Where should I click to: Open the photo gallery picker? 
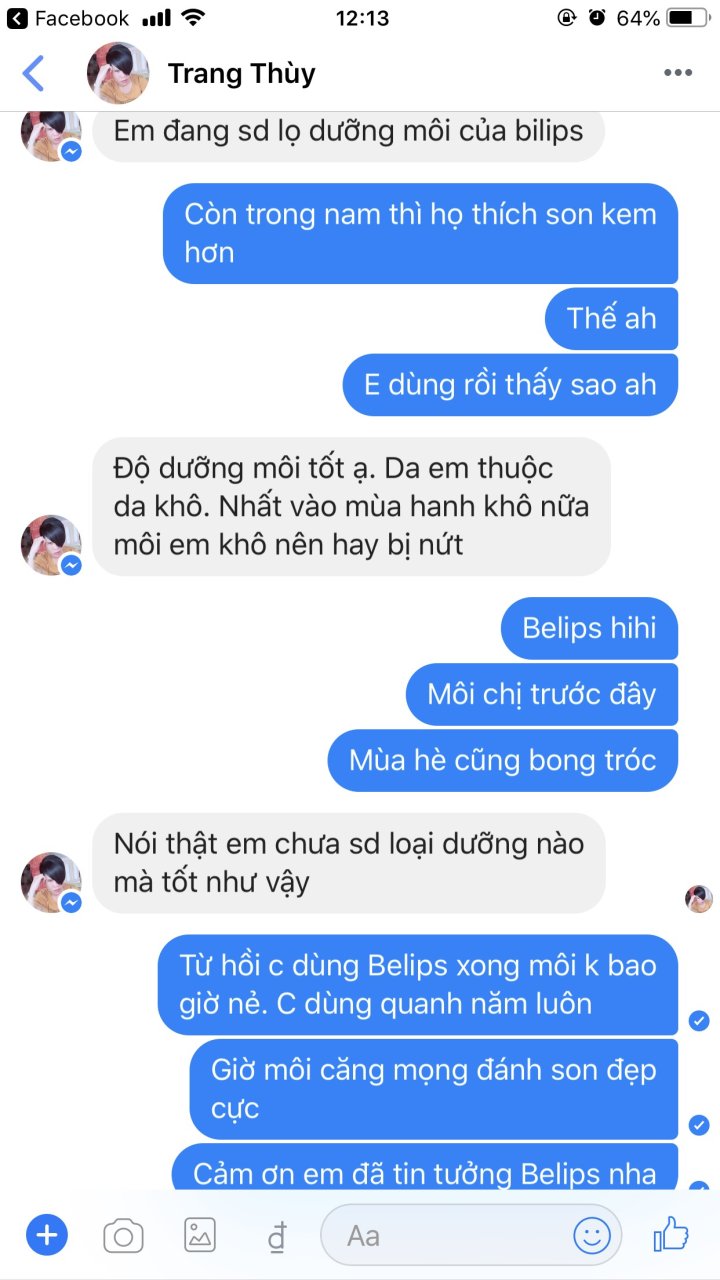coord(200,1236)
